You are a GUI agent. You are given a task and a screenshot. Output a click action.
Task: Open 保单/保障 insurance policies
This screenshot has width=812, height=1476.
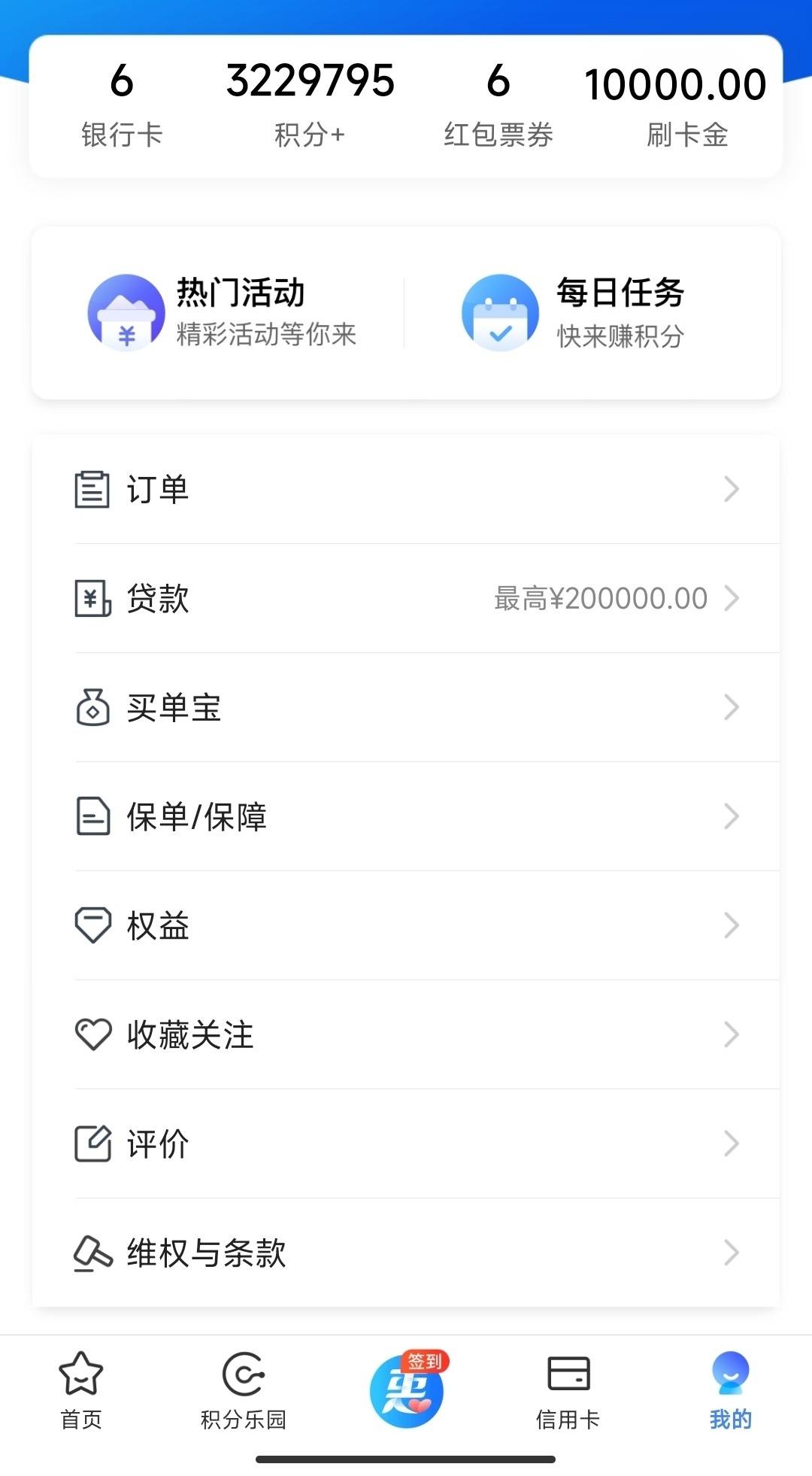tap(406, 816)
